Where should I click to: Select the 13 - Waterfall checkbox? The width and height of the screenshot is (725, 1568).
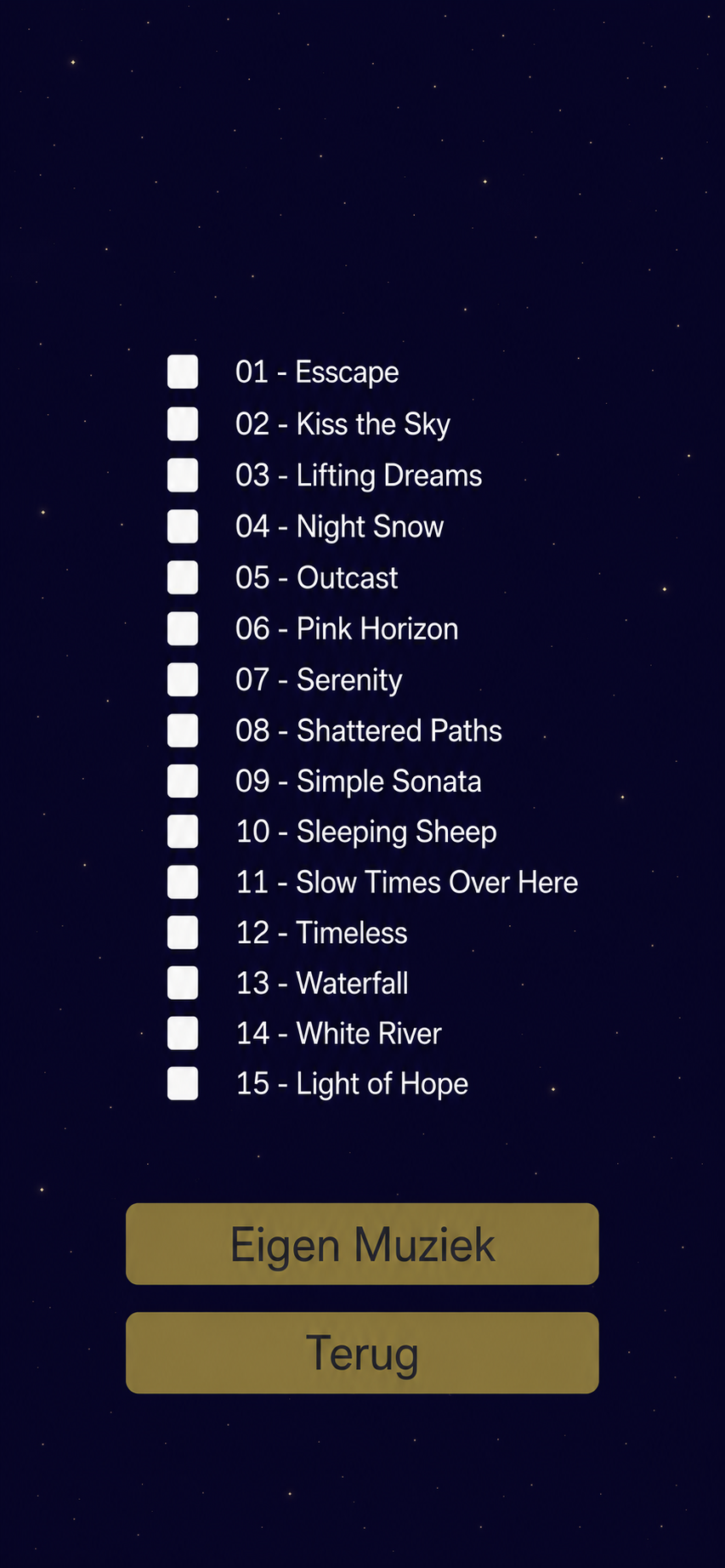pyautogui.click(x=183, y=982)
